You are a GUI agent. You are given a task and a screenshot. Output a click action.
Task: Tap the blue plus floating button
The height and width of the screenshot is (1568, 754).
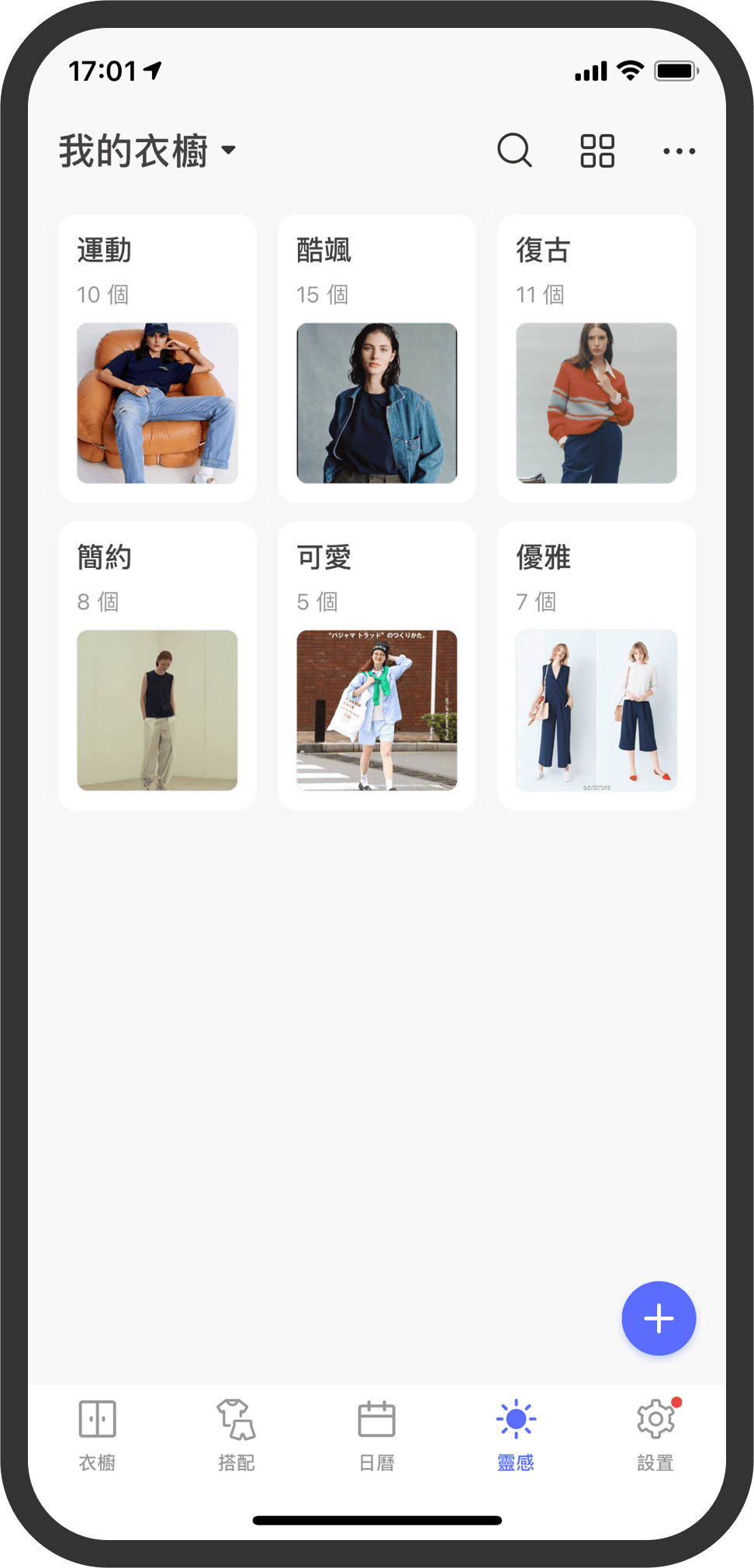(659, 1318)
